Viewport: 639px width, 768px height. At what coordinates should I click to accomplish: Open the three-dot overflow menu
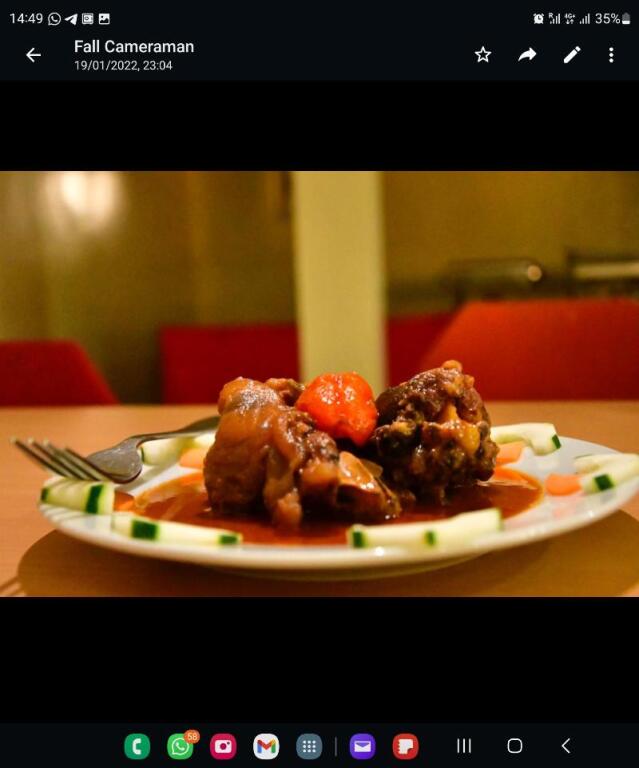(611, 55)
